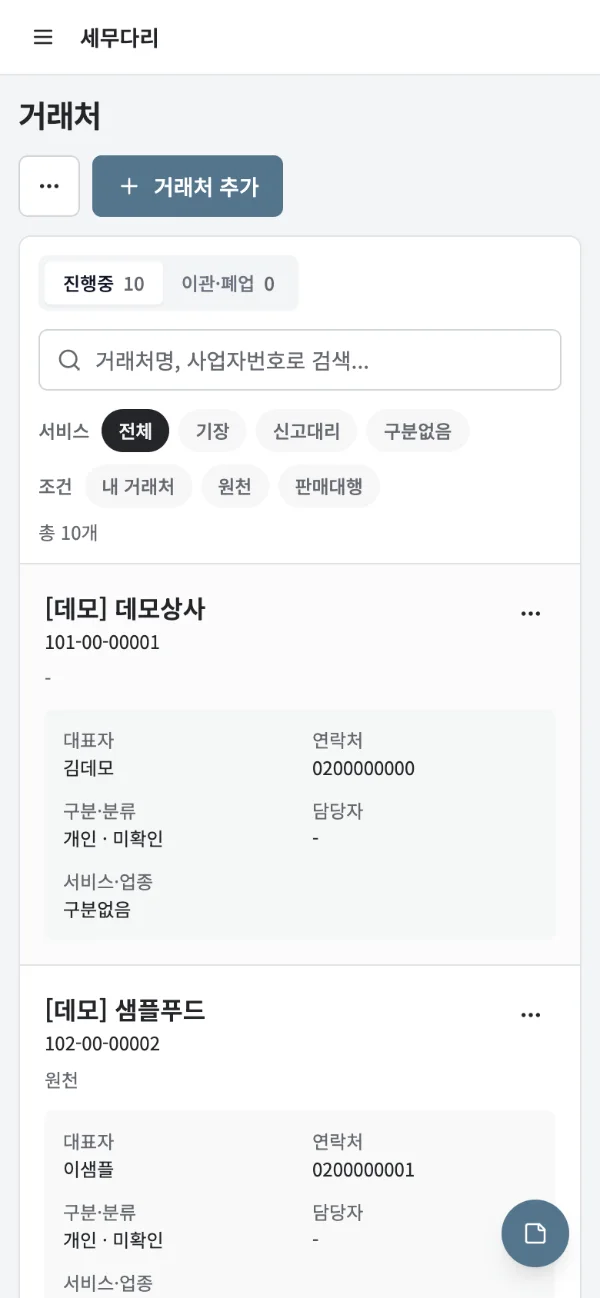The image size is (600, 1298).
Task: Apply the 판매대행 condition filter
Action: tap(329, 486)
